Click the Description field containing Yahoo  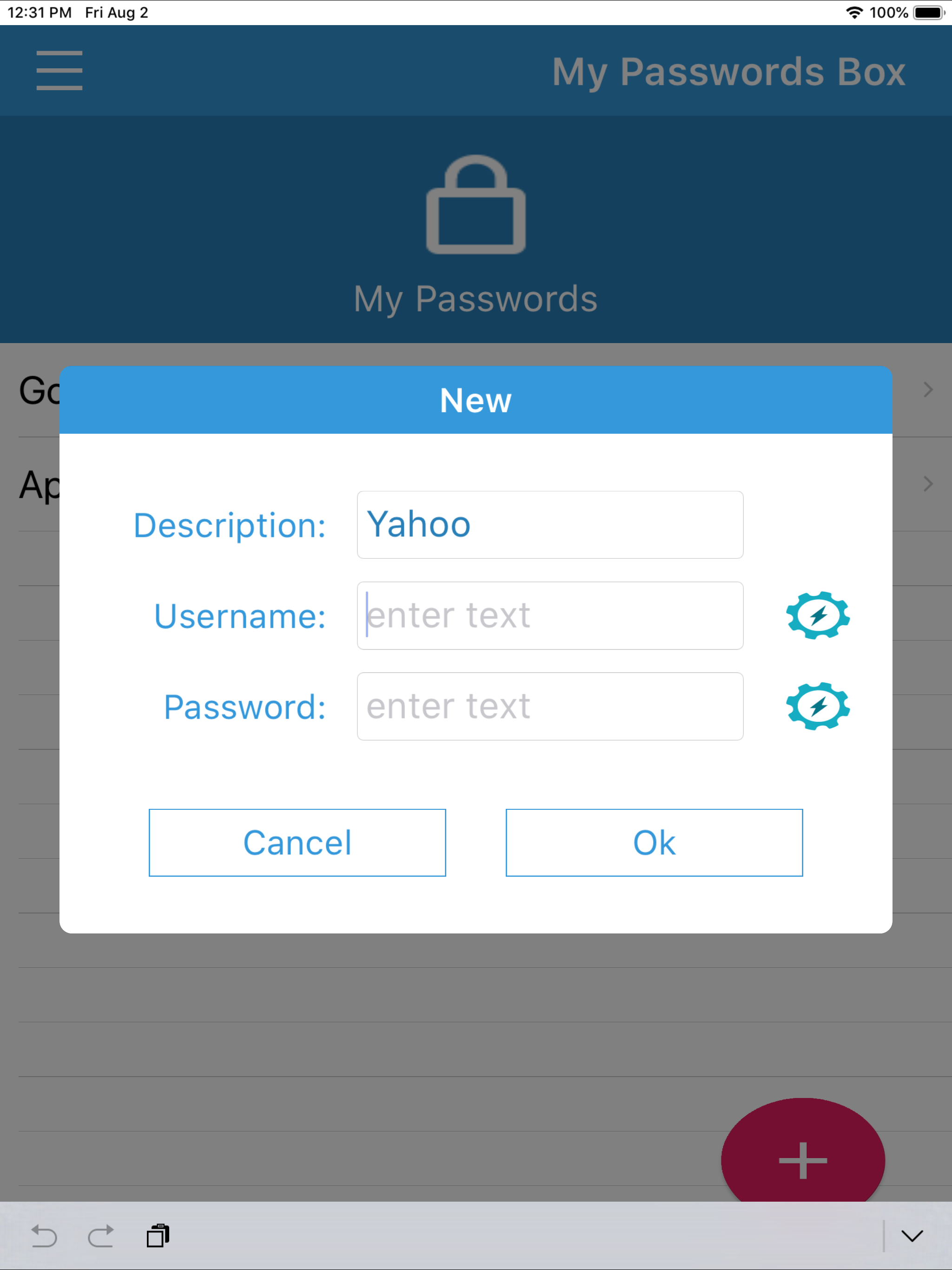(x=549, y=523)
